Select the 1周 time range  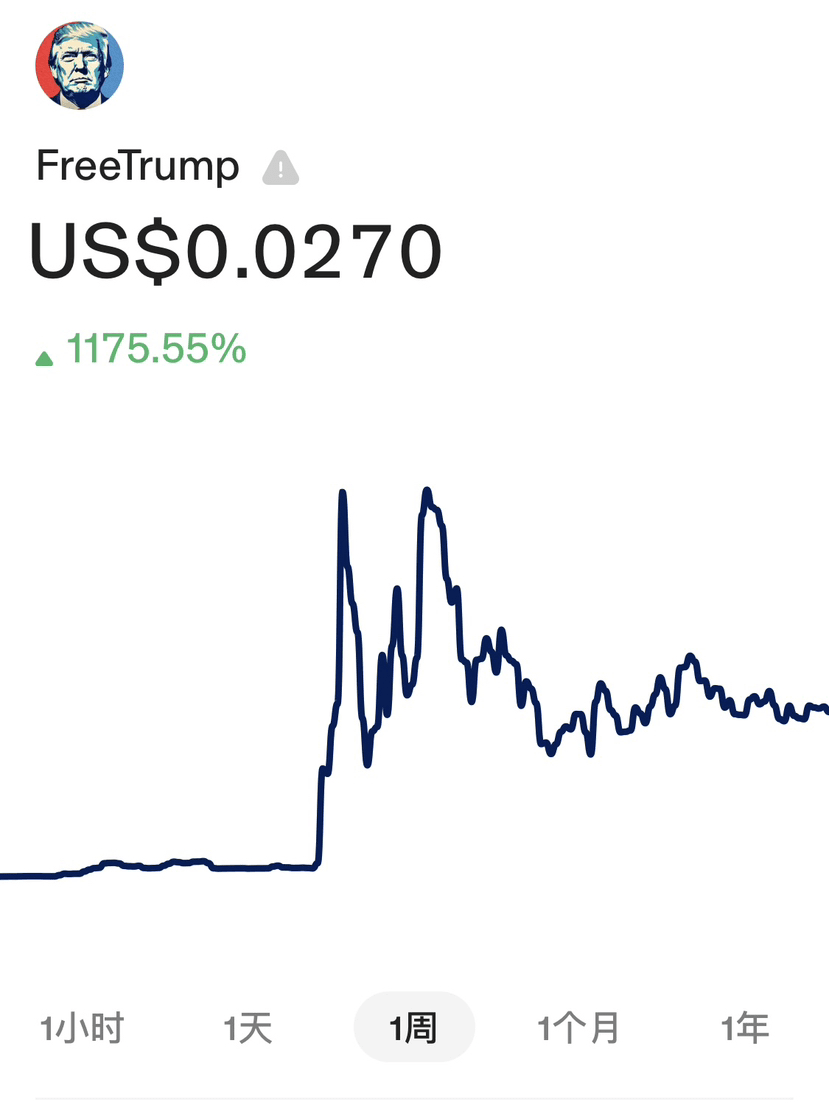pyautogui.click(x=414, y=1027)
